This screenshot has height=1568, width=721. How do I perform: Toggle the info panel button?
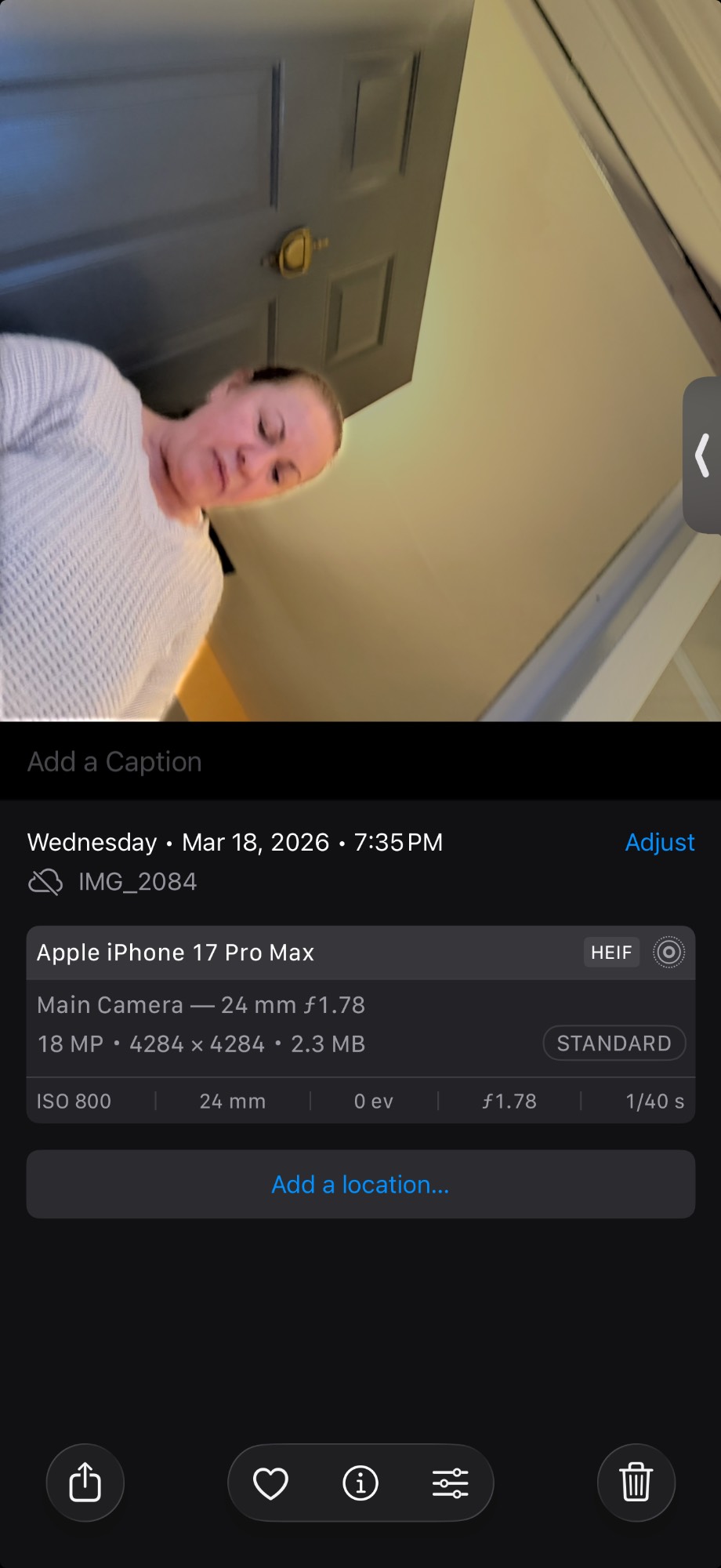(x=360, y=1483)
